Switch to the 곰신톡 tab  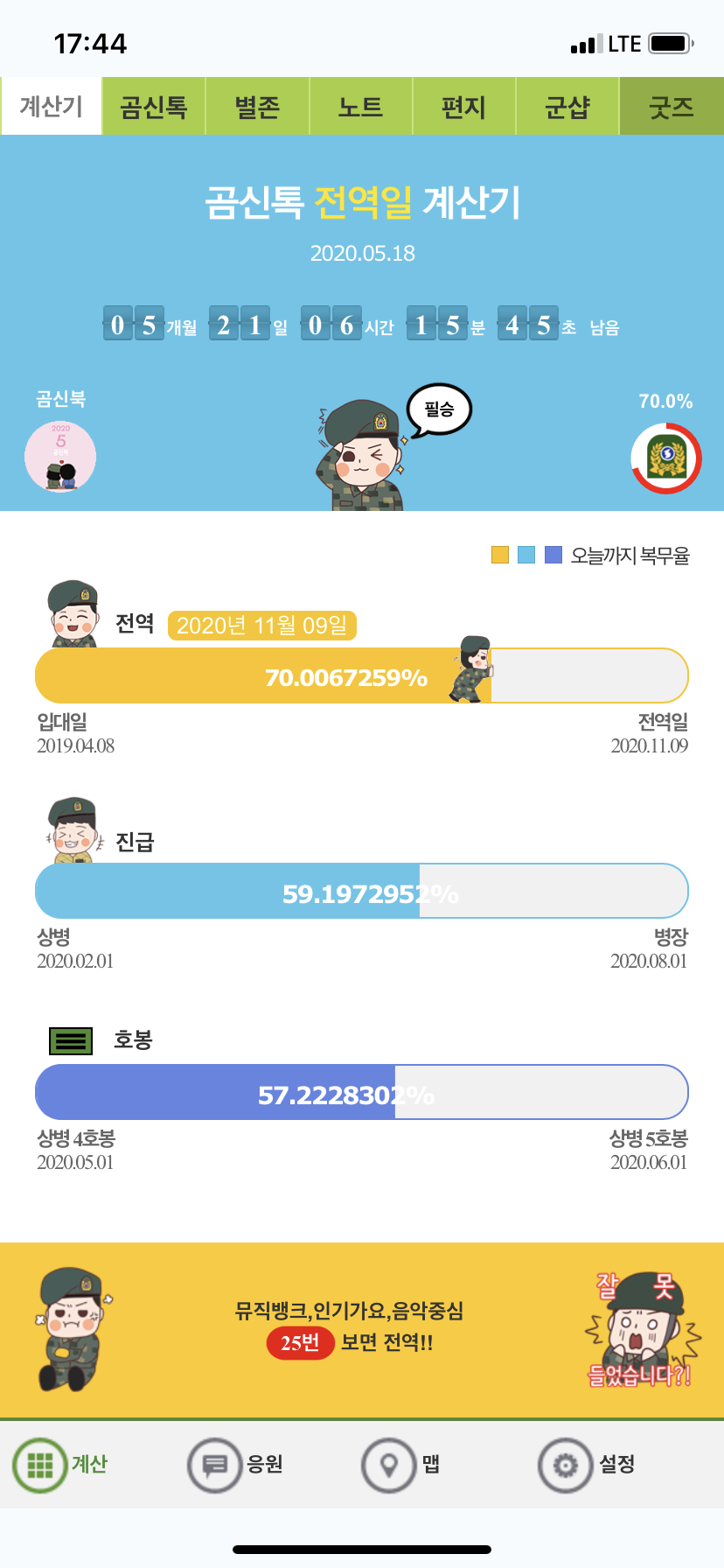(x=154, y=107)
